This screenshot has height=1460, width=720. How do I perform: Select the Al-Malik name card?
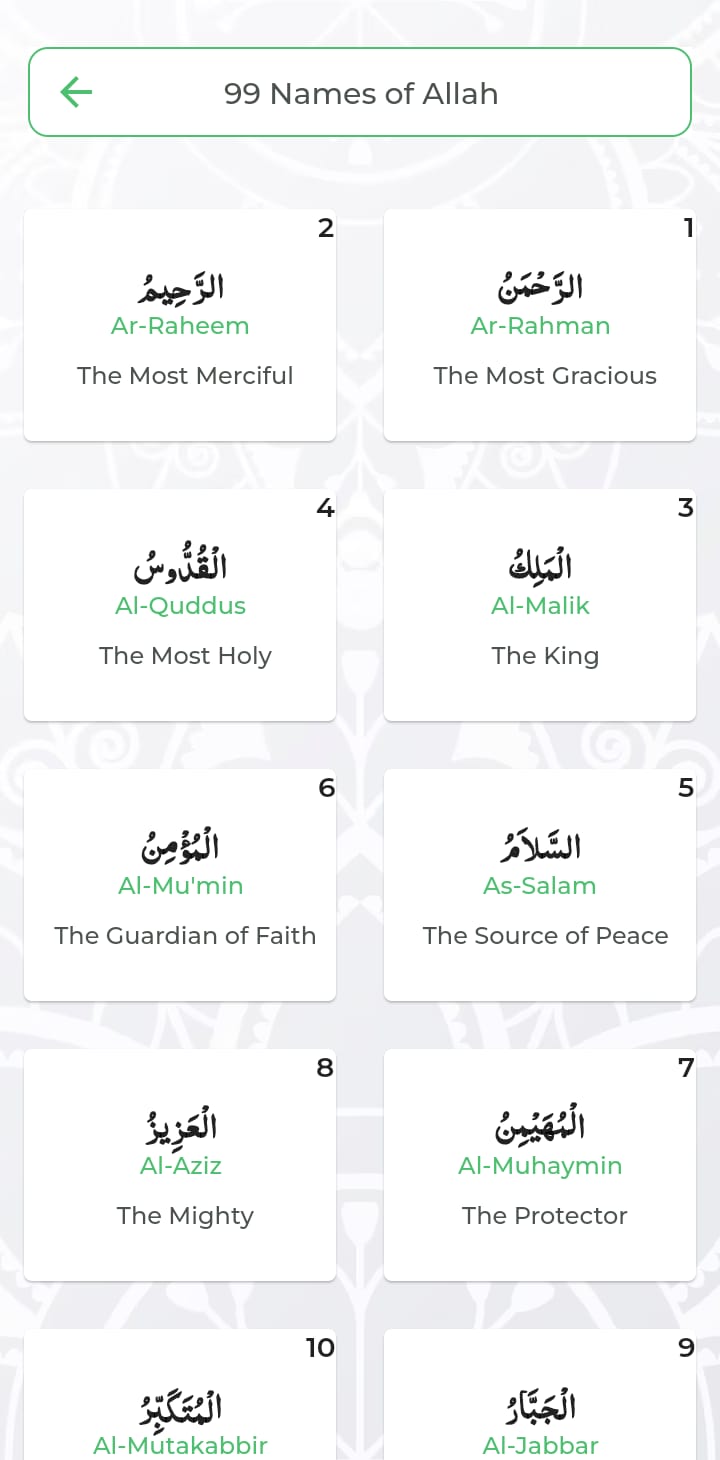point(540,605)
